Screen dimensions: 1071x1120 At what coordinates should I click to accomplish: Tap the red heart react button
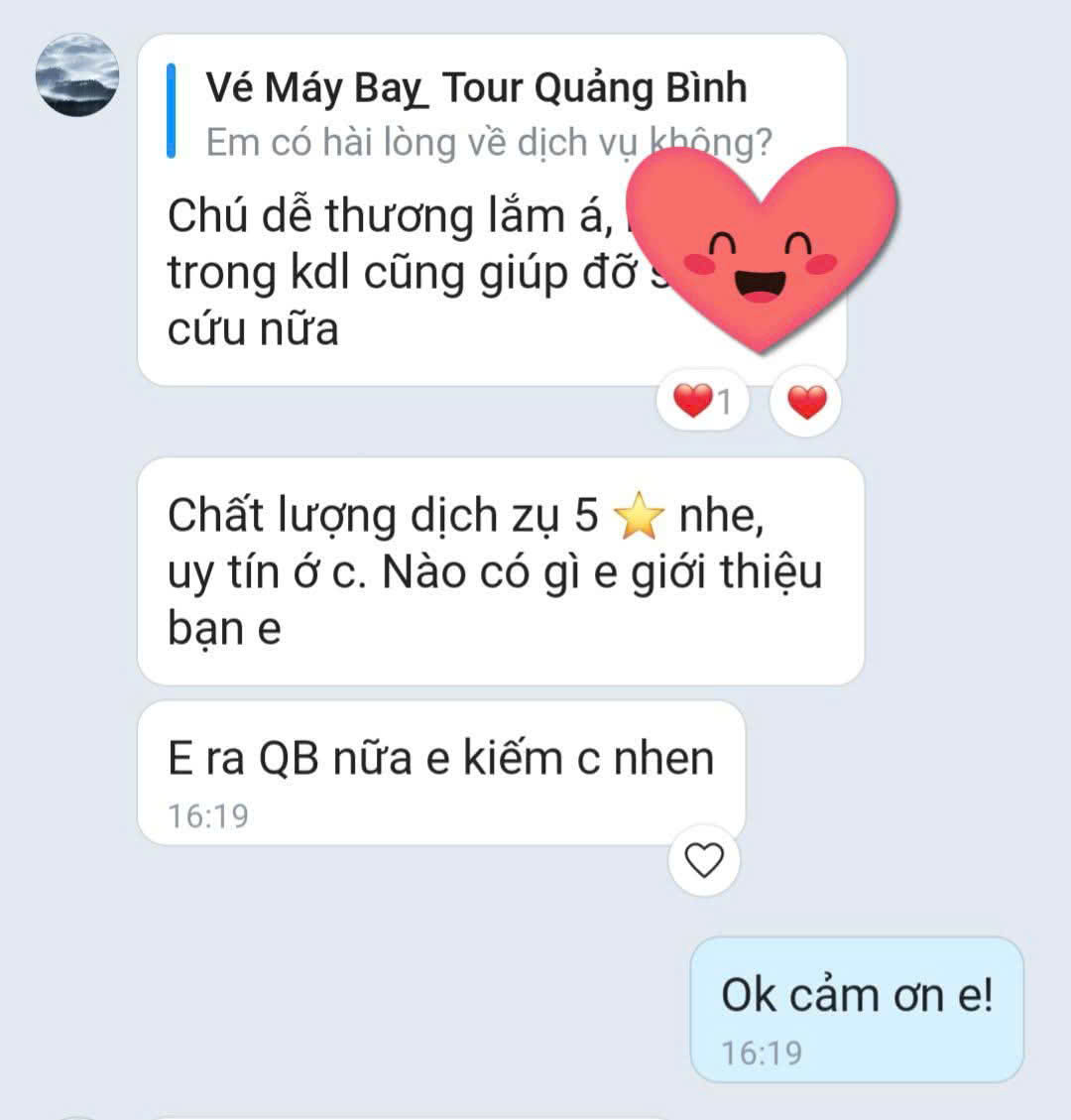pyautogui.click(x=806, y=402)
